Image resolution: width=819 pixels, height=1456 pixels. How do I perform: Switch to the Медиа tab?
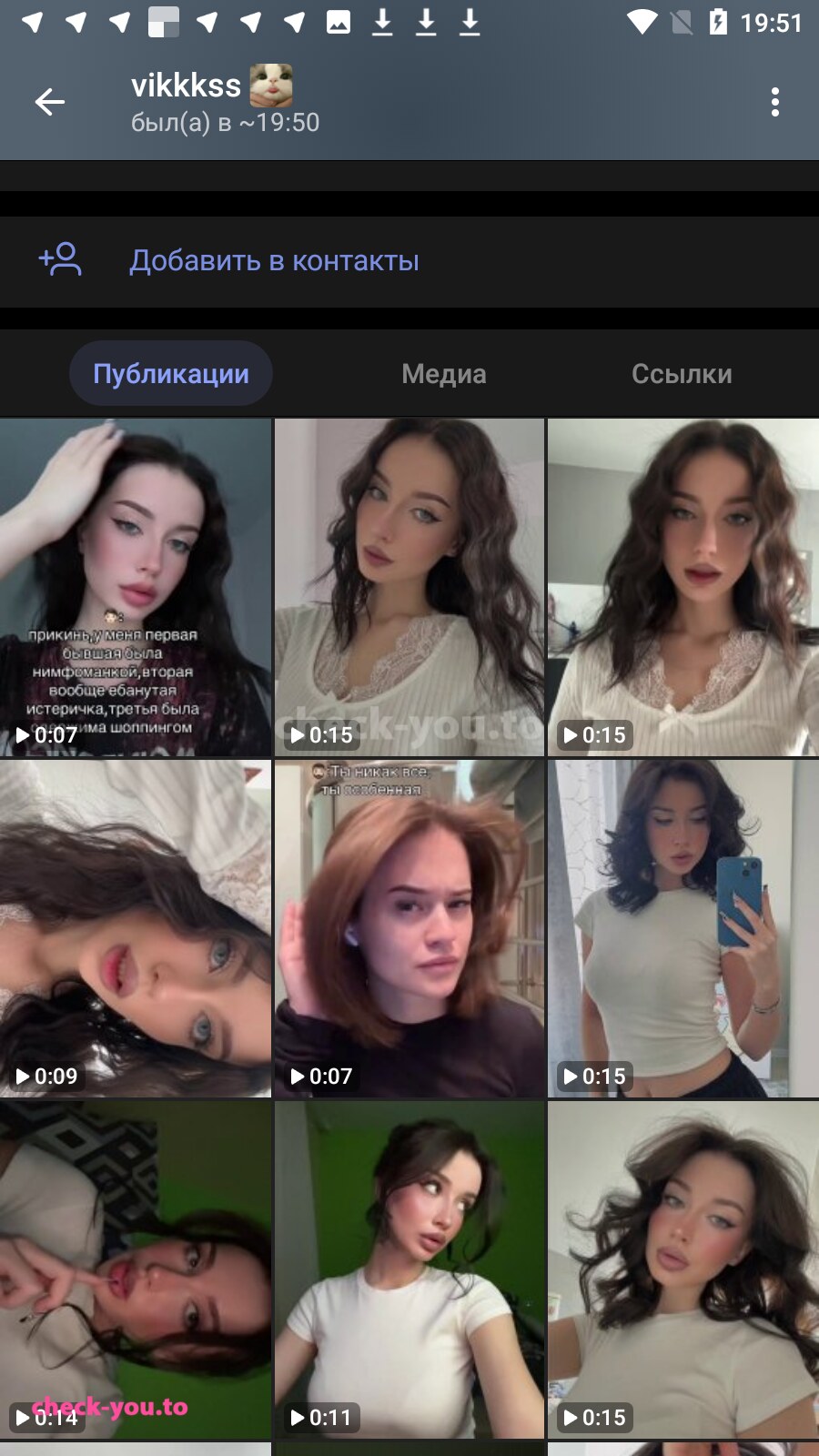click(x=444, y=374)
